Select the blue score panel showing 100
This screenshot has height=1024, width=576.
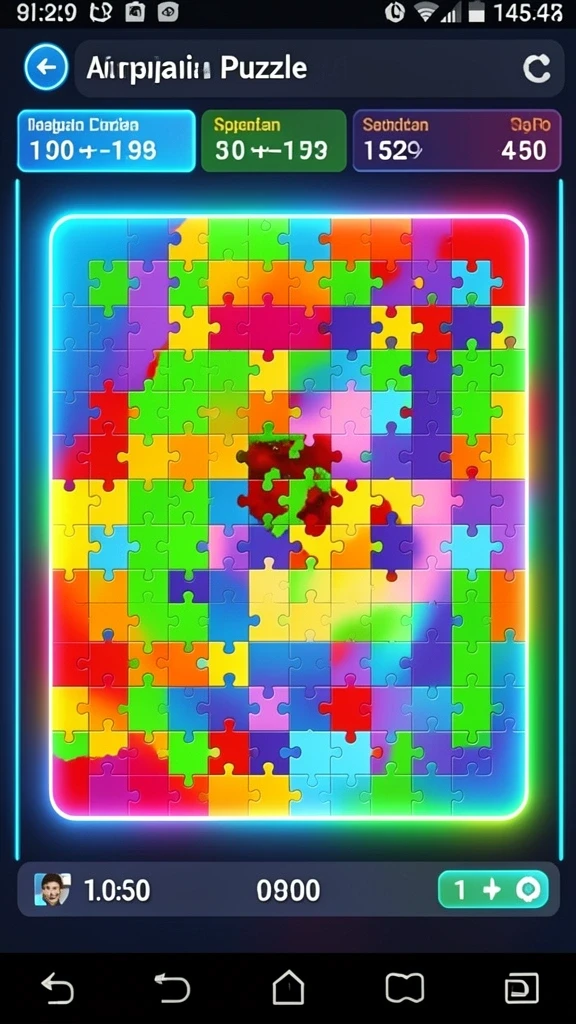pyautogui.click(x=106, y=140)
